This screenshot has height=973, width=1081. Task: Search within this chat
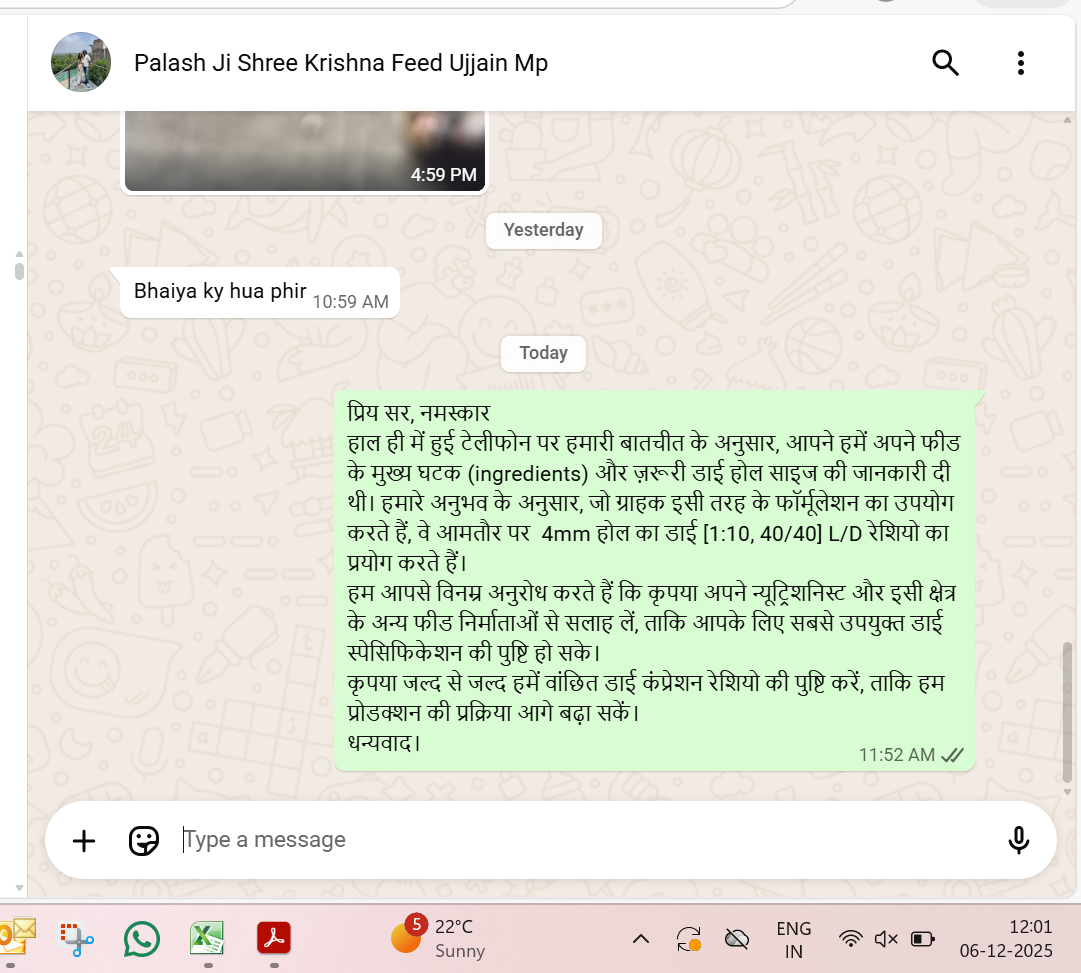click(945, 63)
